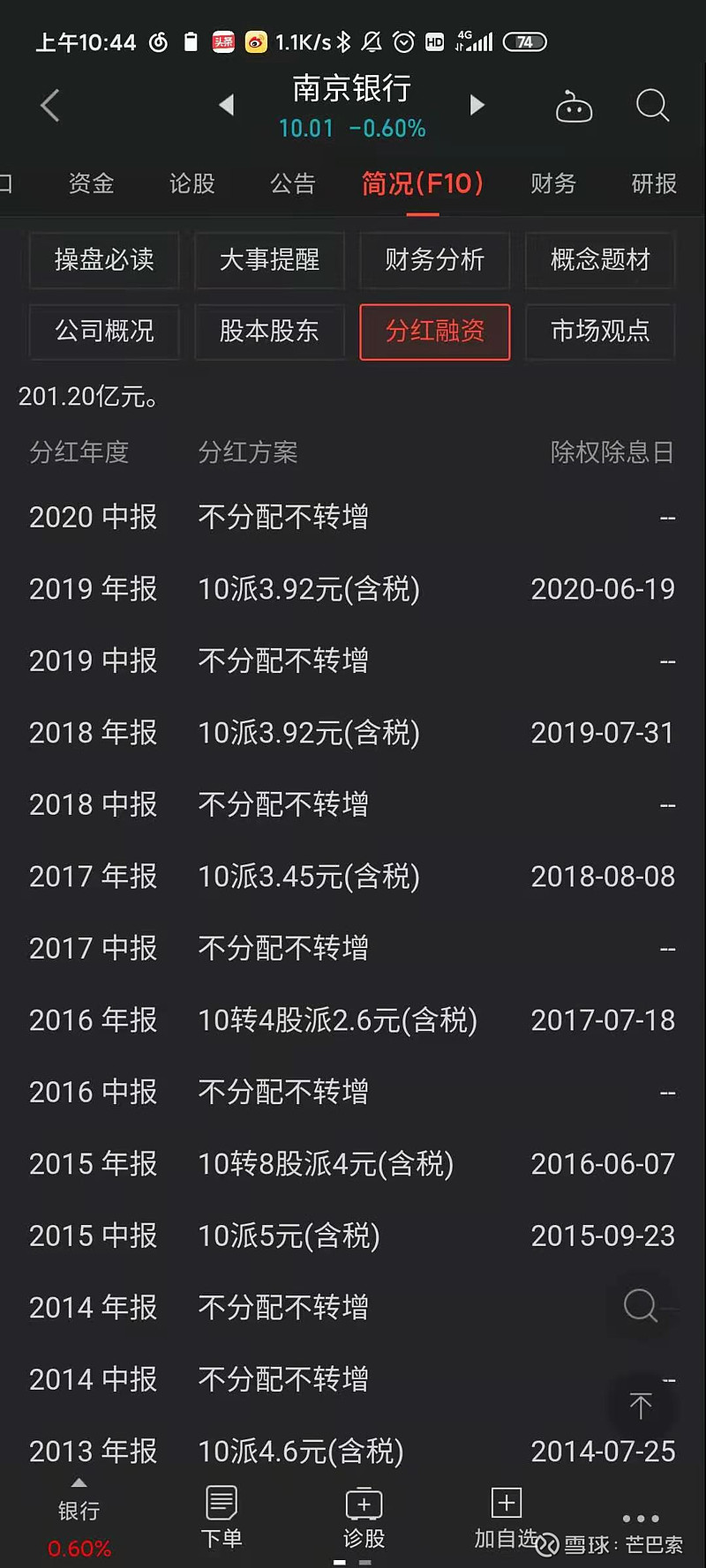Open 诊股 stock diagnosis

(364, 1518)
